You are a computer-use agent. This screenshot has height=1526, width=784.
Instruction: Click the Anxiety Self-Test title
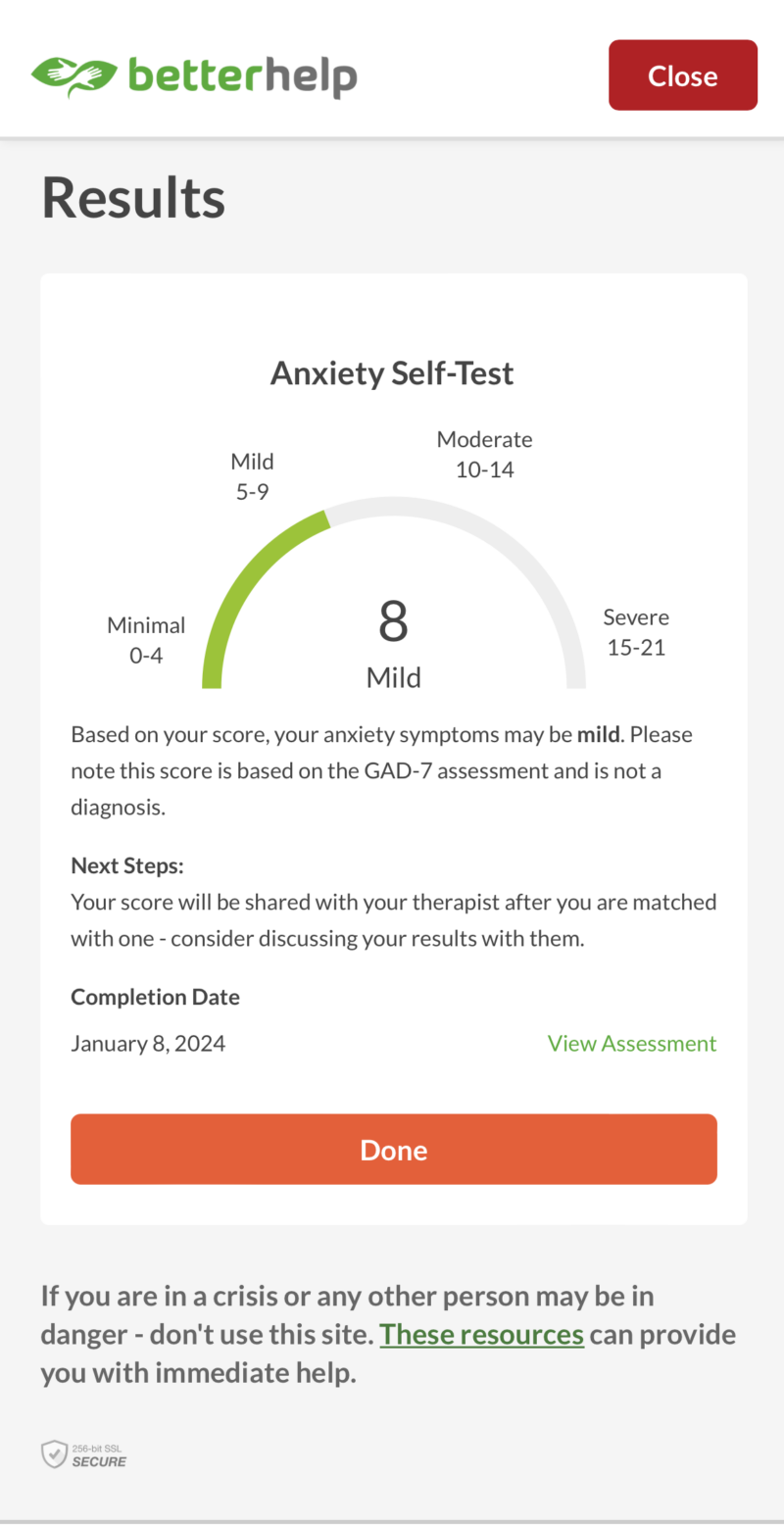click(392, 372)
